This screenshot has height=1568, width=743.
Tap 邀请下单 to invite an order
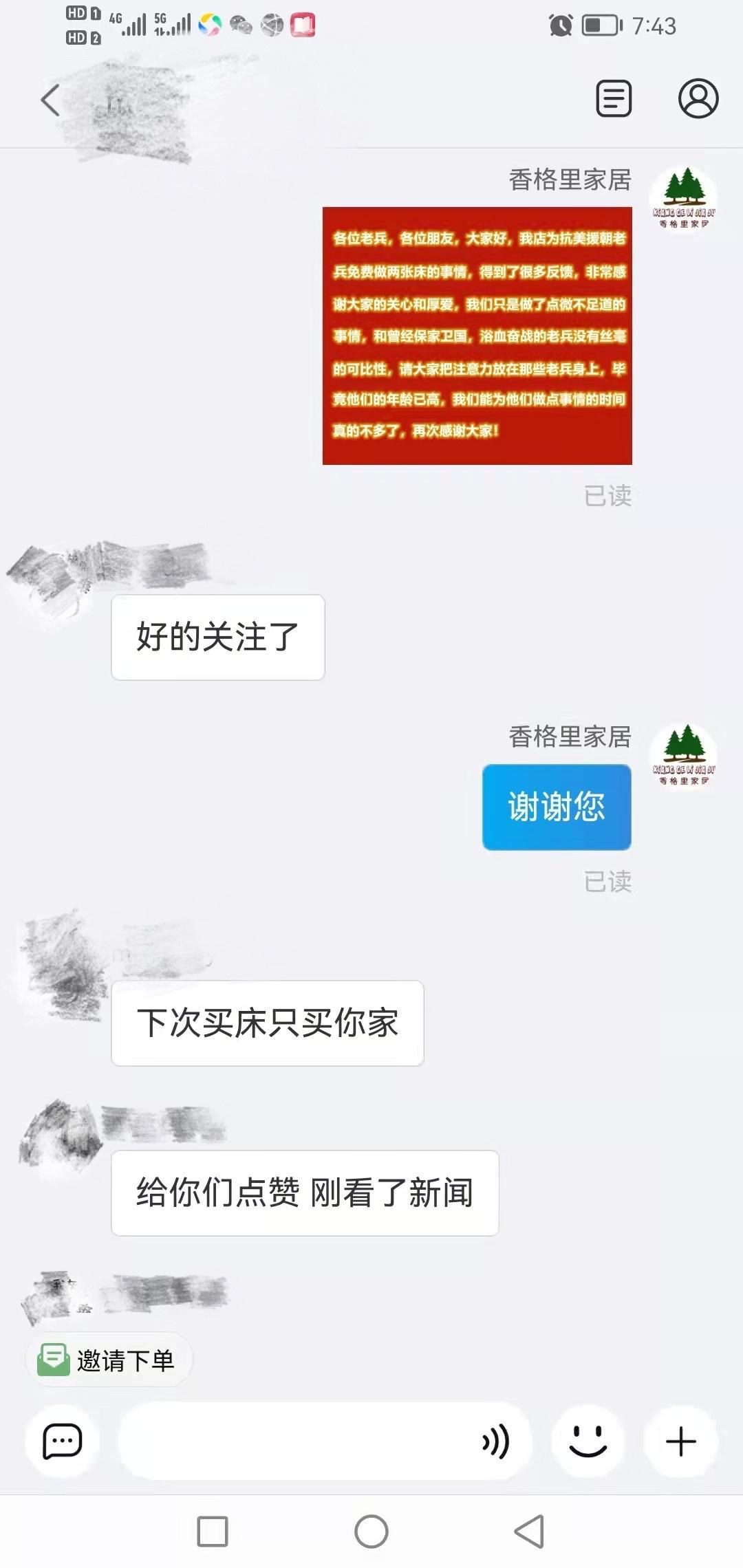tap(109, 1360)
